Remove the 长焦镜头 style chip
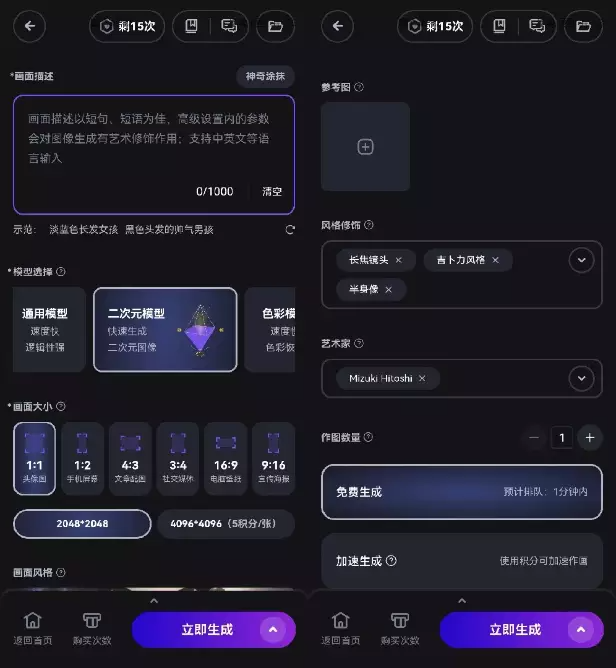 [399, 260]
